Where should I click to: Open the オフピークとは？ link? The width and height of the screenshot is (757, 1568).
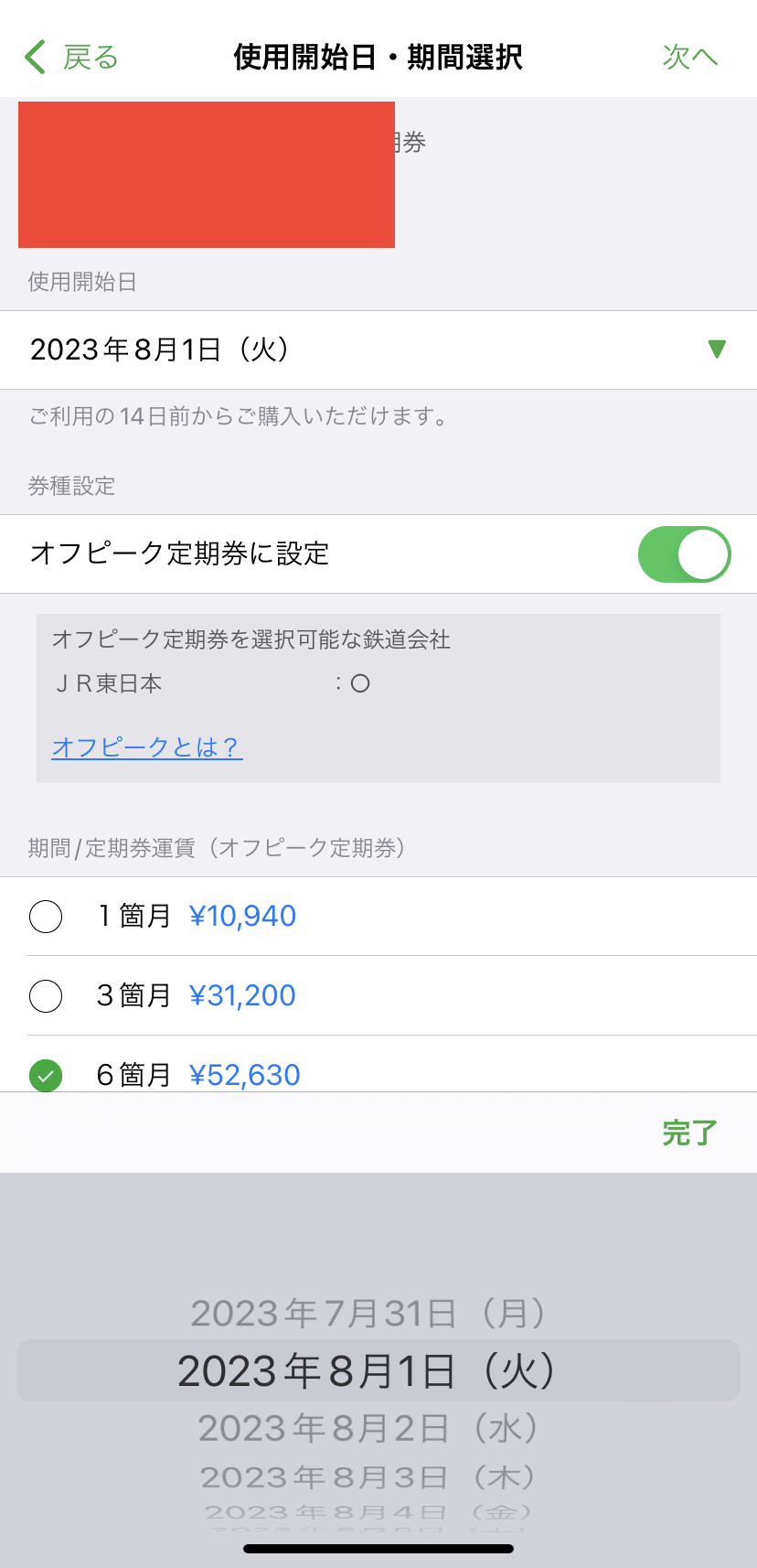(146, 747)
